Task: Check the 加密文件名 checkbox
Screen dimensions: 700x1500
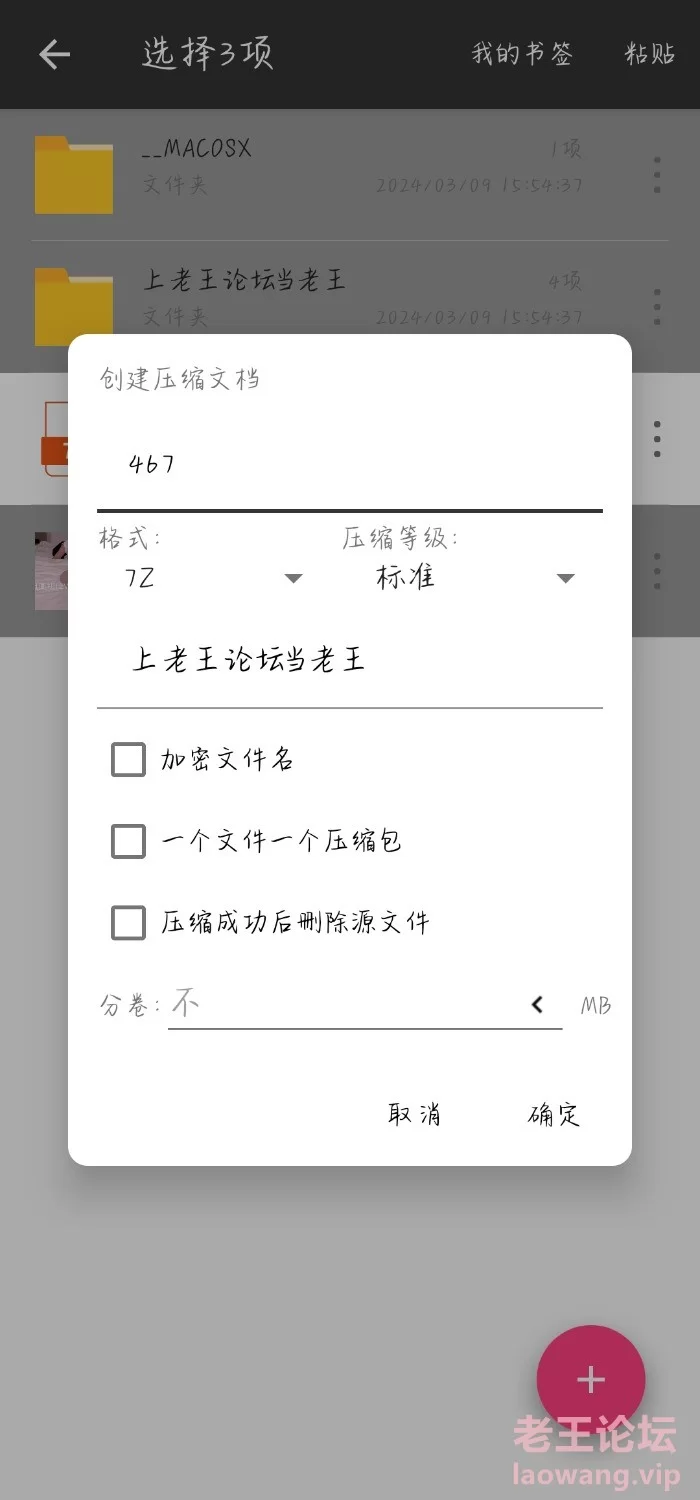Action: [128, 759]
